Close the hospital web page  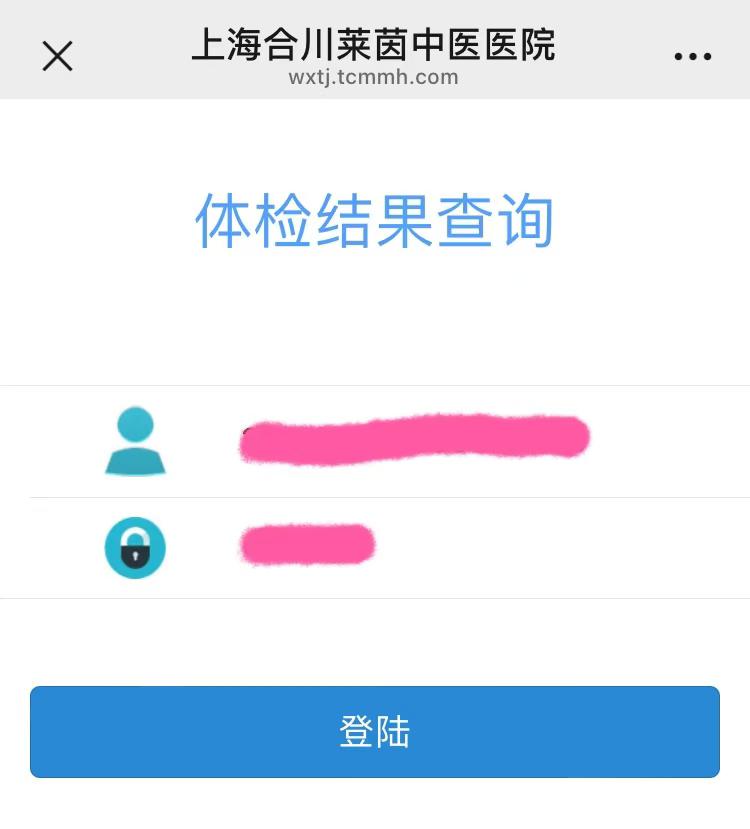[x=57, y=56]
